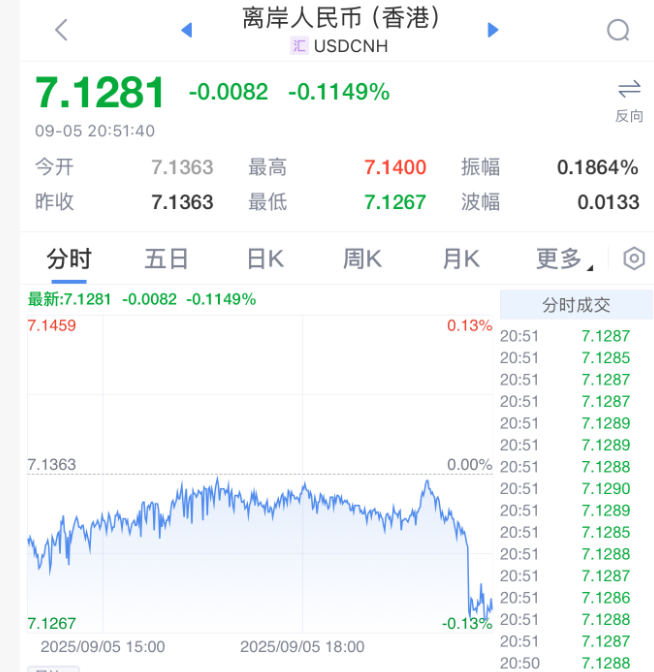
Task: Open chart settings hexagon icon
Action: click(634, 259)
